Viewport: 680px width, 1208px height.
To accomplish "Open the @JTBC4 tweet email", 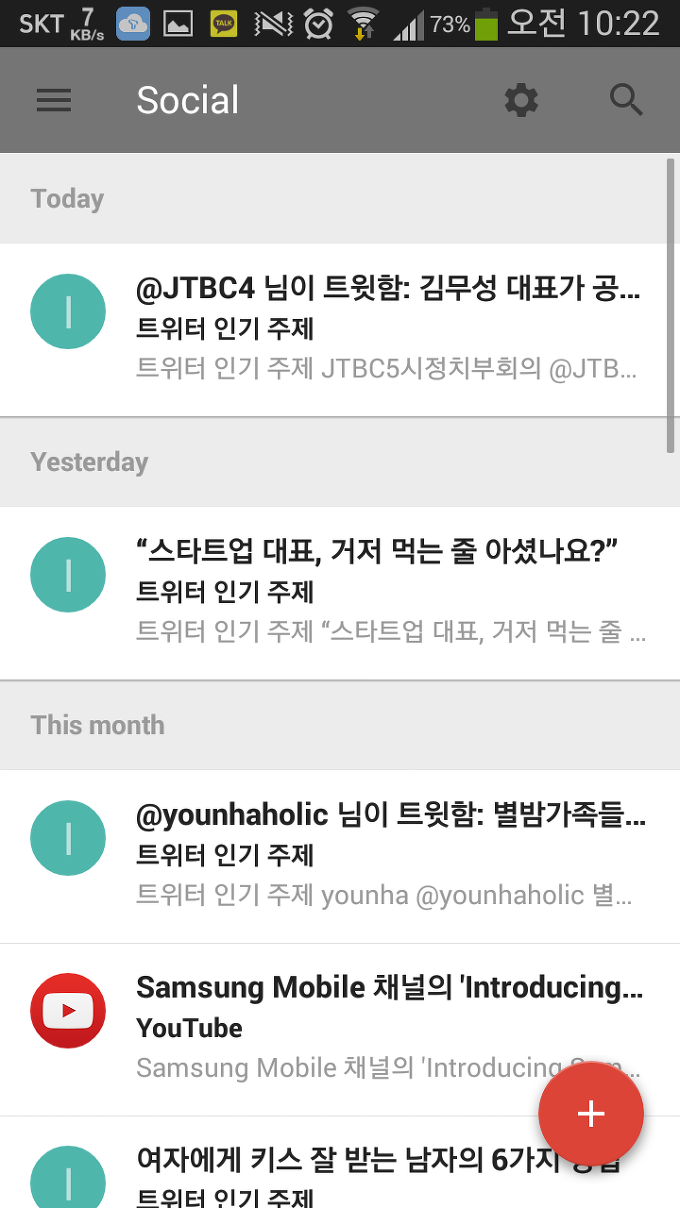I will [340, 330].
